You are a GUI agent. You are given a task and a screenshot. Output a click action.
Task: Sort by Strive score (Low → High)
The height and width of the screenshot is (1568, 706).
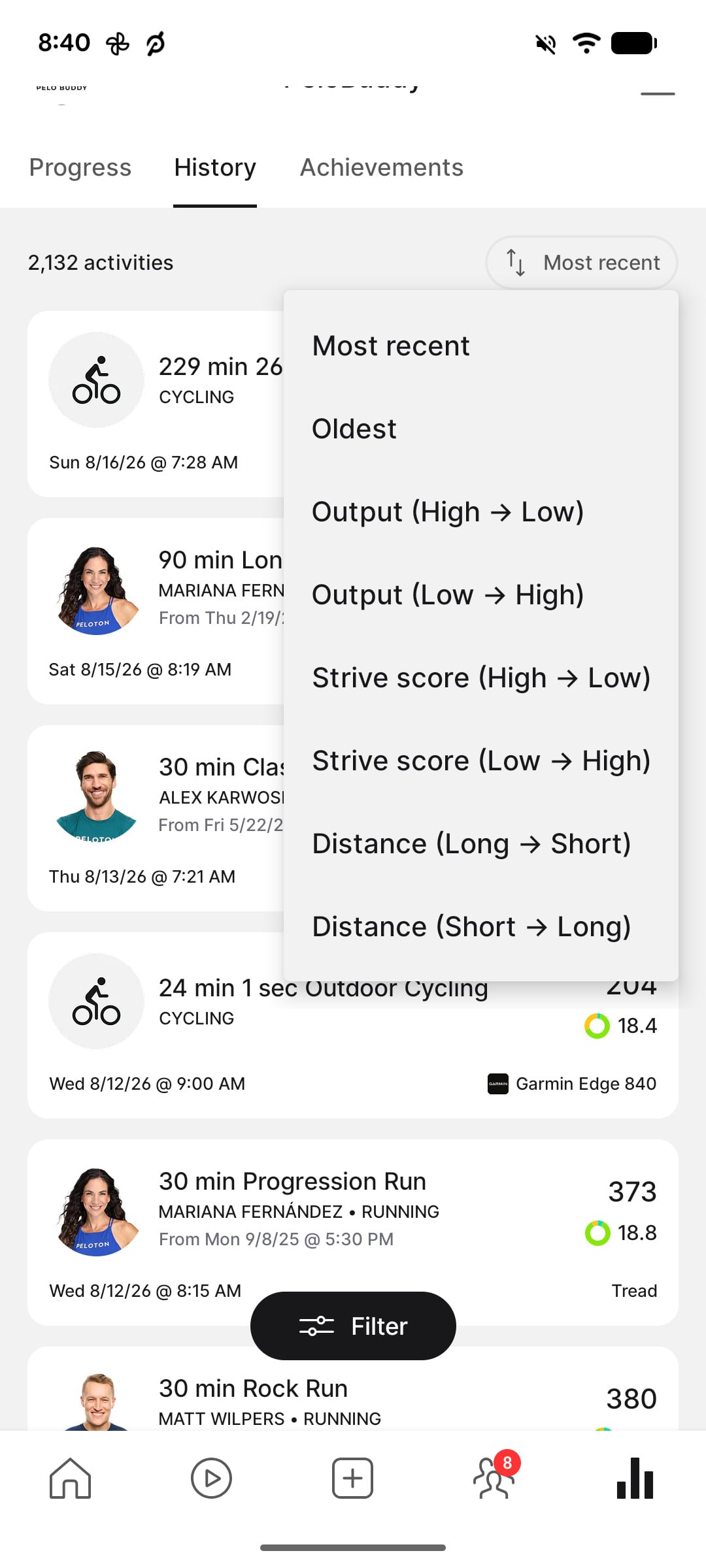click(x=481, y=760)
